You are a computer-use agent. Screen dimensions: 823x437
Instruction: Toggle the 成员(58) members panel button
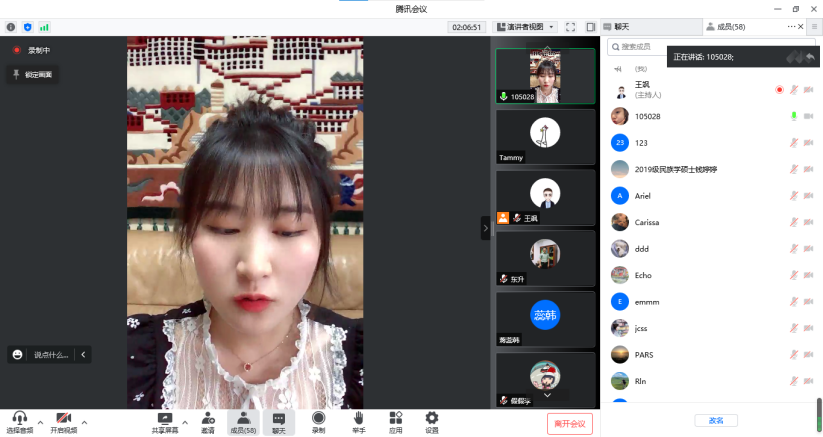[243, 421]
